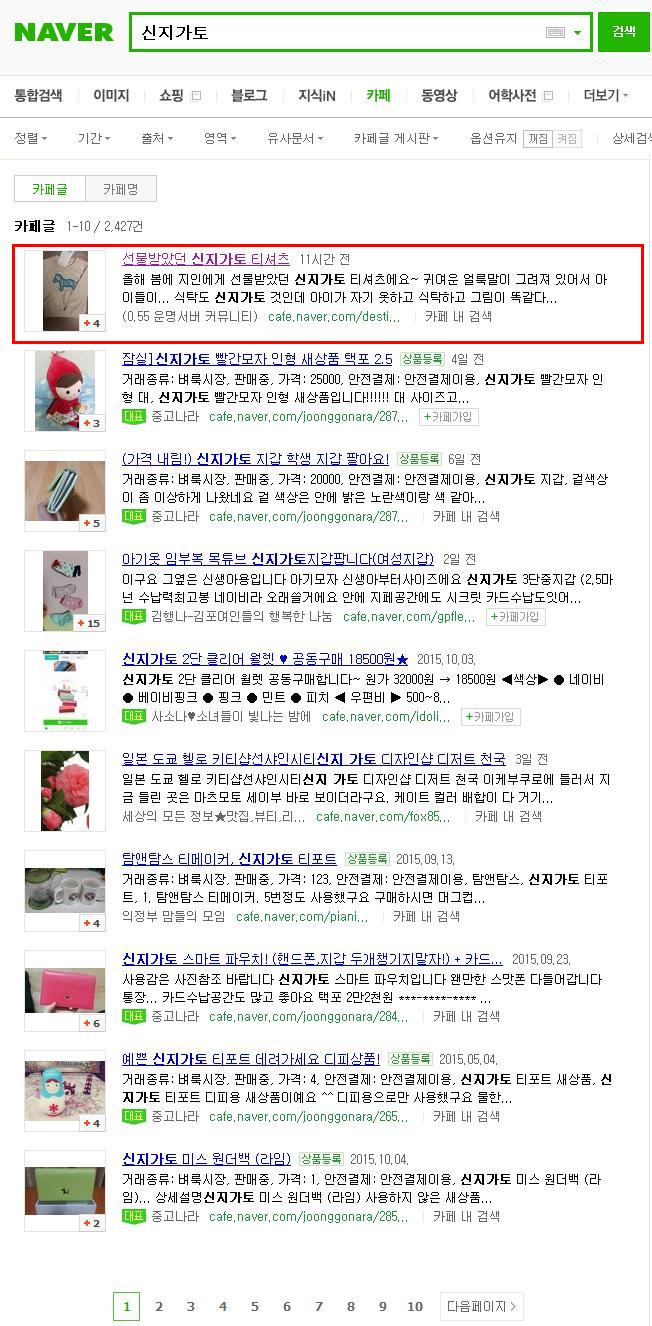
Task: Open the post 선물받았던 신지가토 티셔츠
Action: [x=205, y=259]
